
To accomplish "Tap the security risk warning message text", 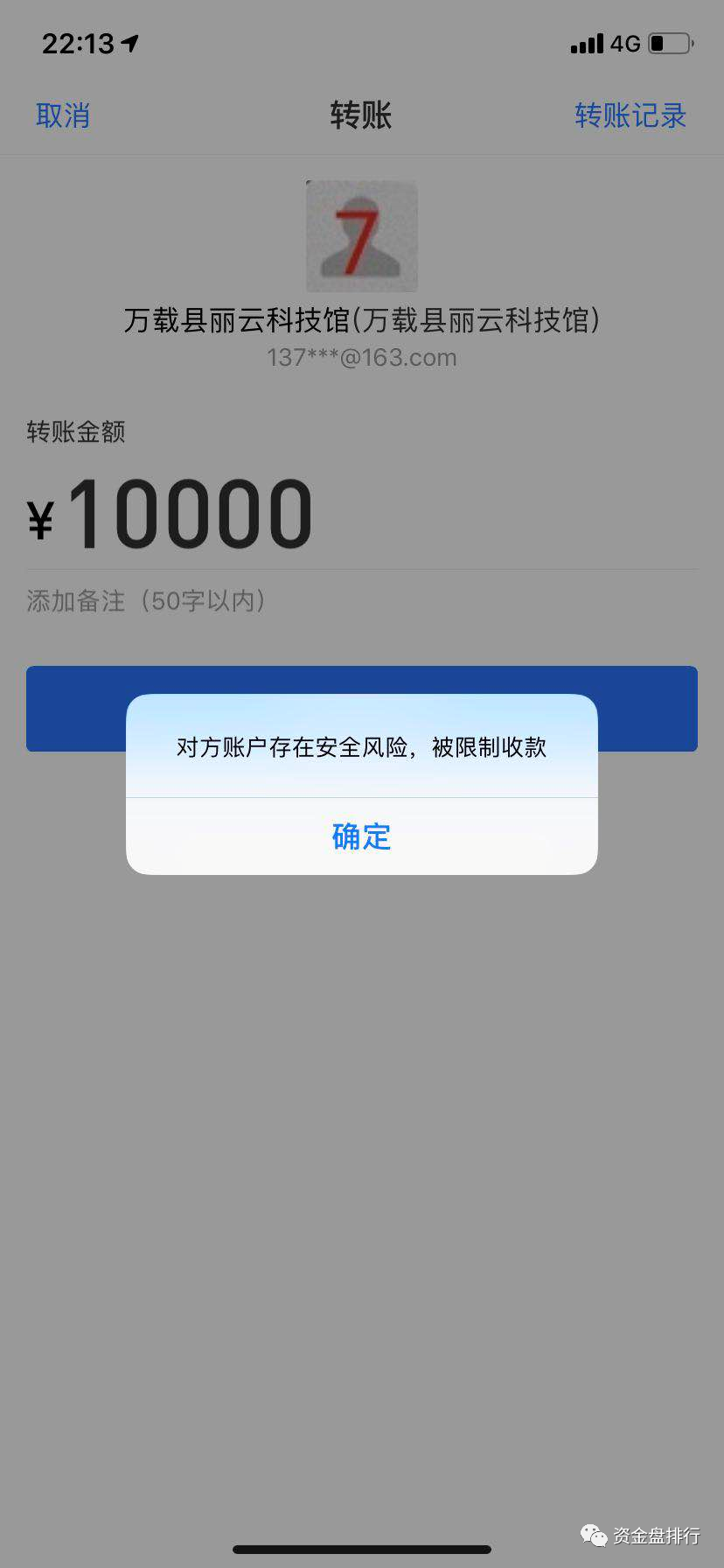I will click(361, 747).
